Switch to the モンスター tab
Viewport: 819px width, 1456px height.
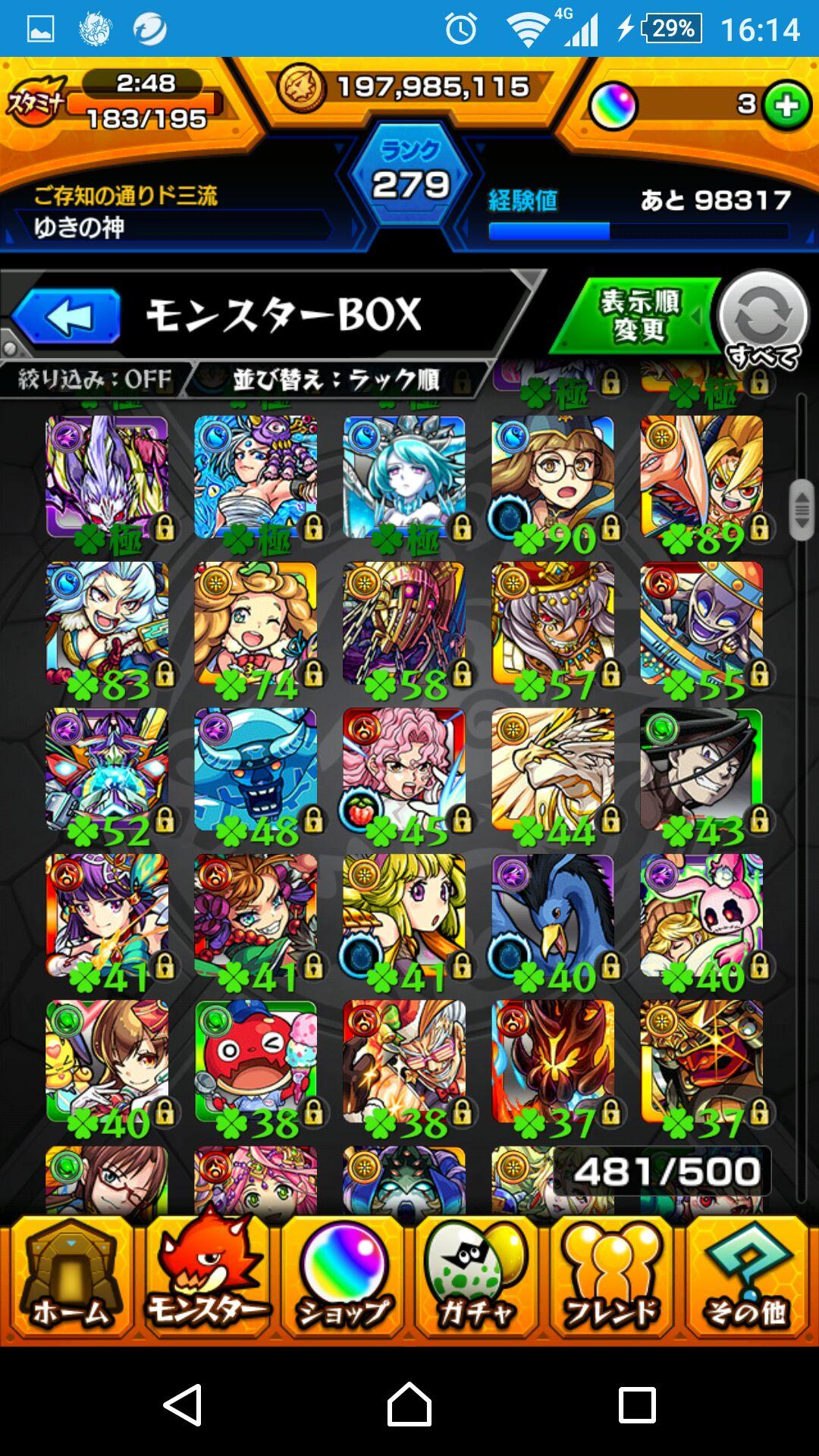point(206,1279)
